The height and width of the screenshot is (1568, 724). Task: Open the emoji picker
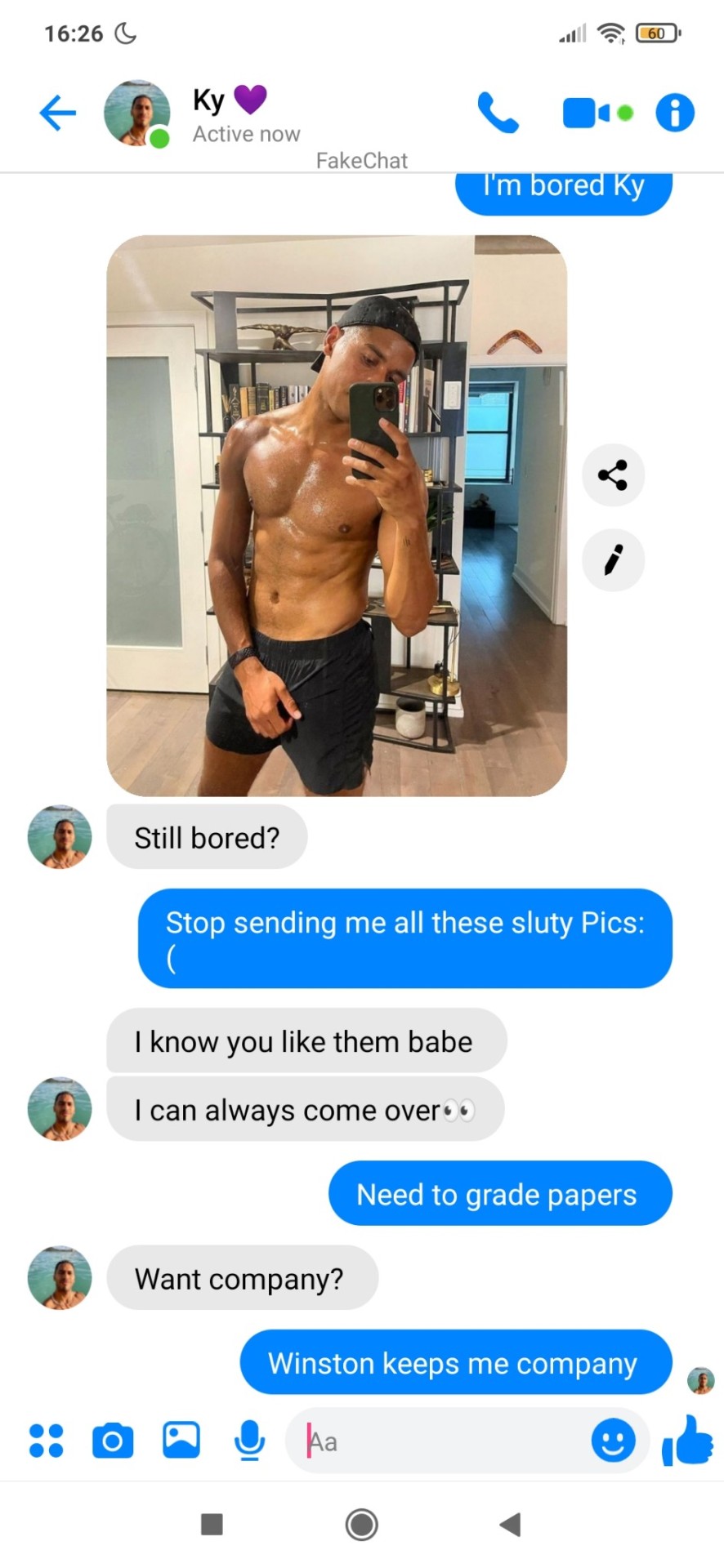613,1441
